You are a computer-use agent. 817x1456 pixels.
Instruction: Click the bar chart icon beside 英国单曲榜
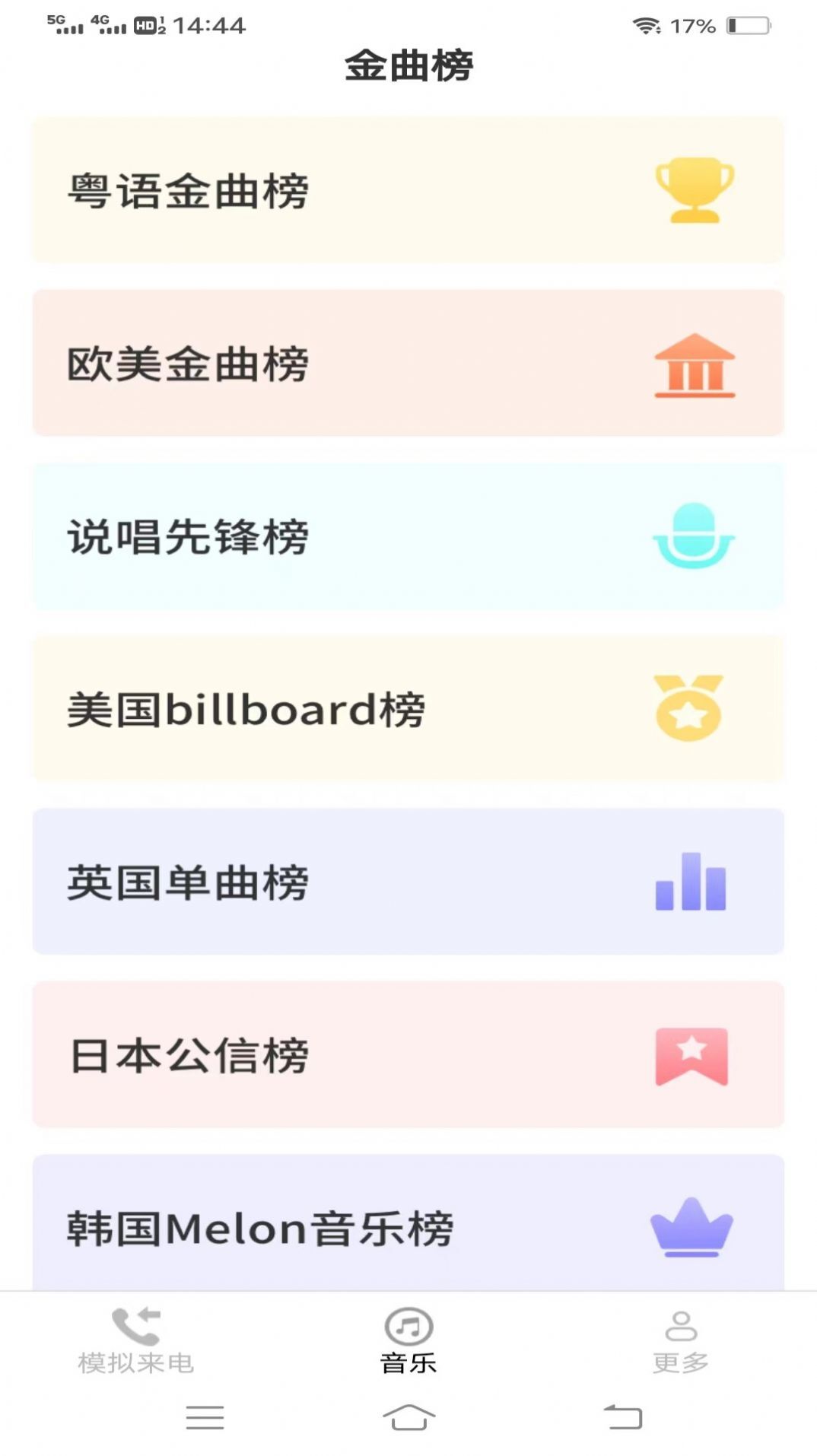click(x=691, y=882)
